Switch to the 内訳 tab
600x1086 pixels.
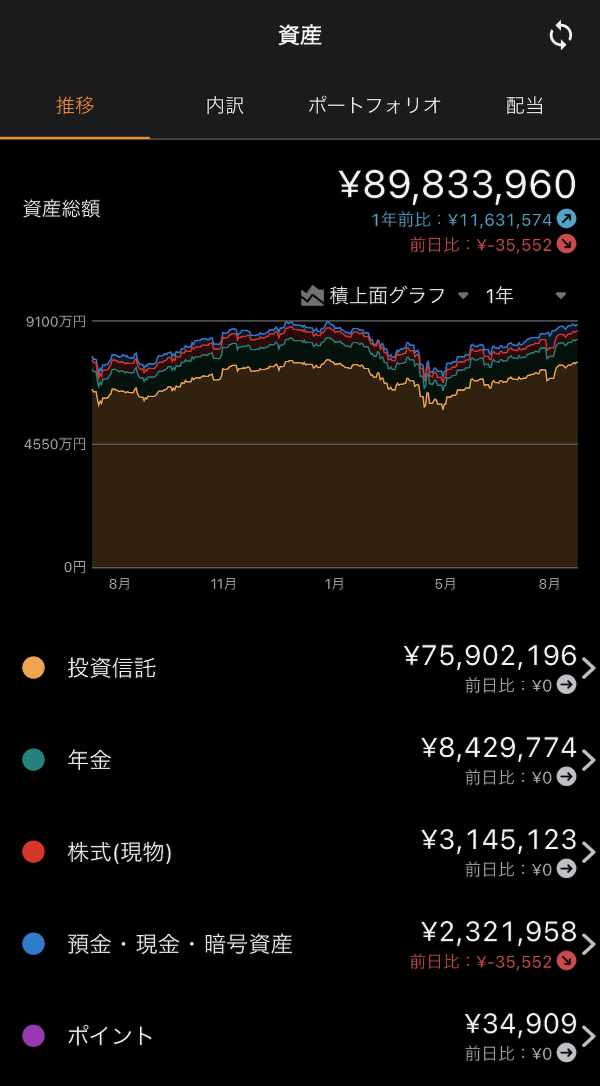[225, 105]
